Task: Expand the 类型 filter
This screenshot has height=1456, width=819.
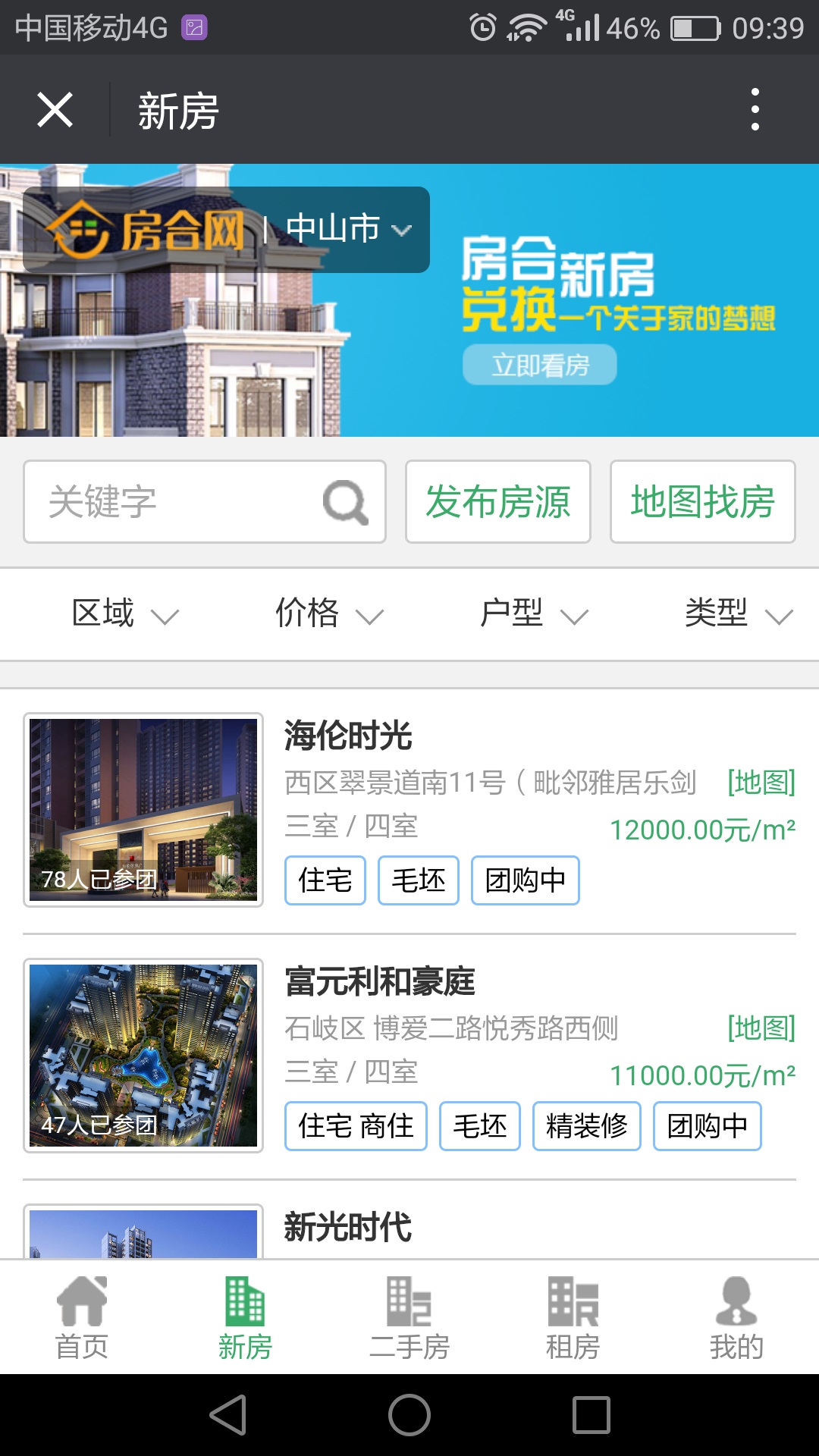Action: click(x=738, y=613)
